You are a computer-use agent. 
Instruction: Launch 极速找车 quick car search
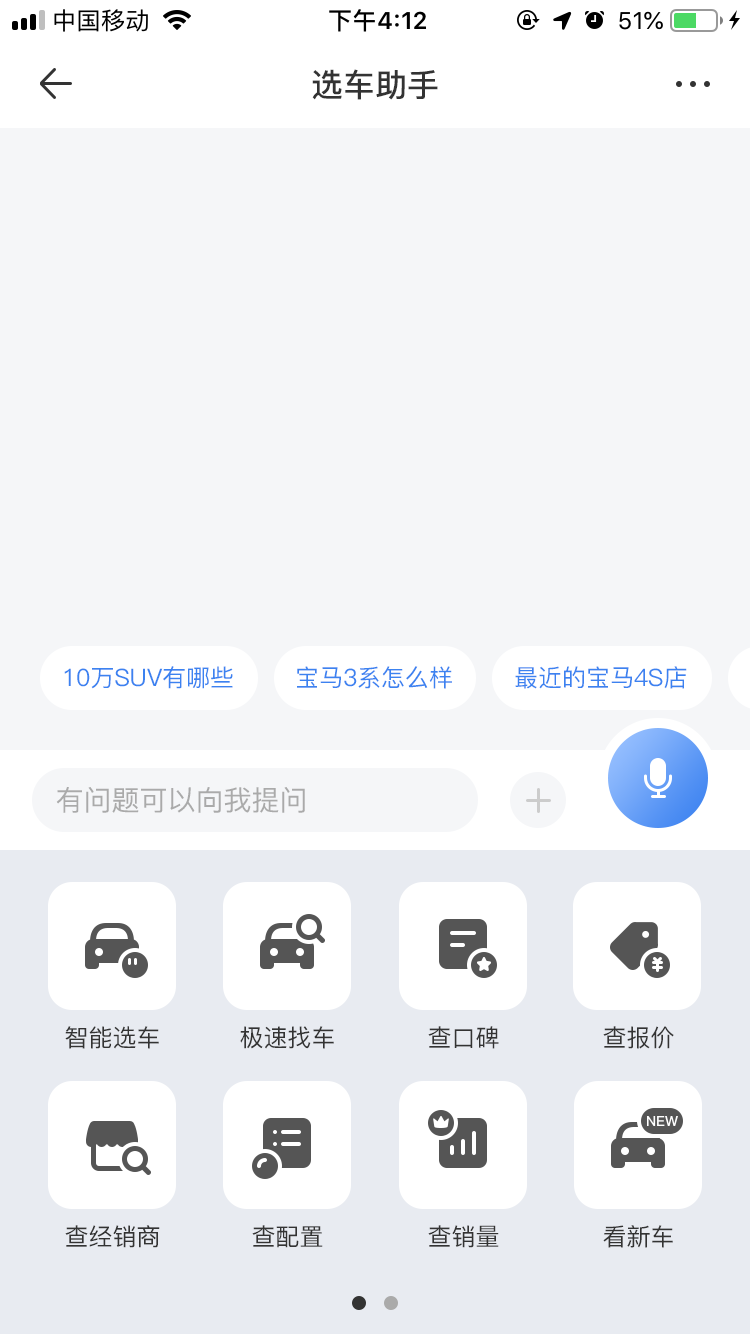click(287, 946)
